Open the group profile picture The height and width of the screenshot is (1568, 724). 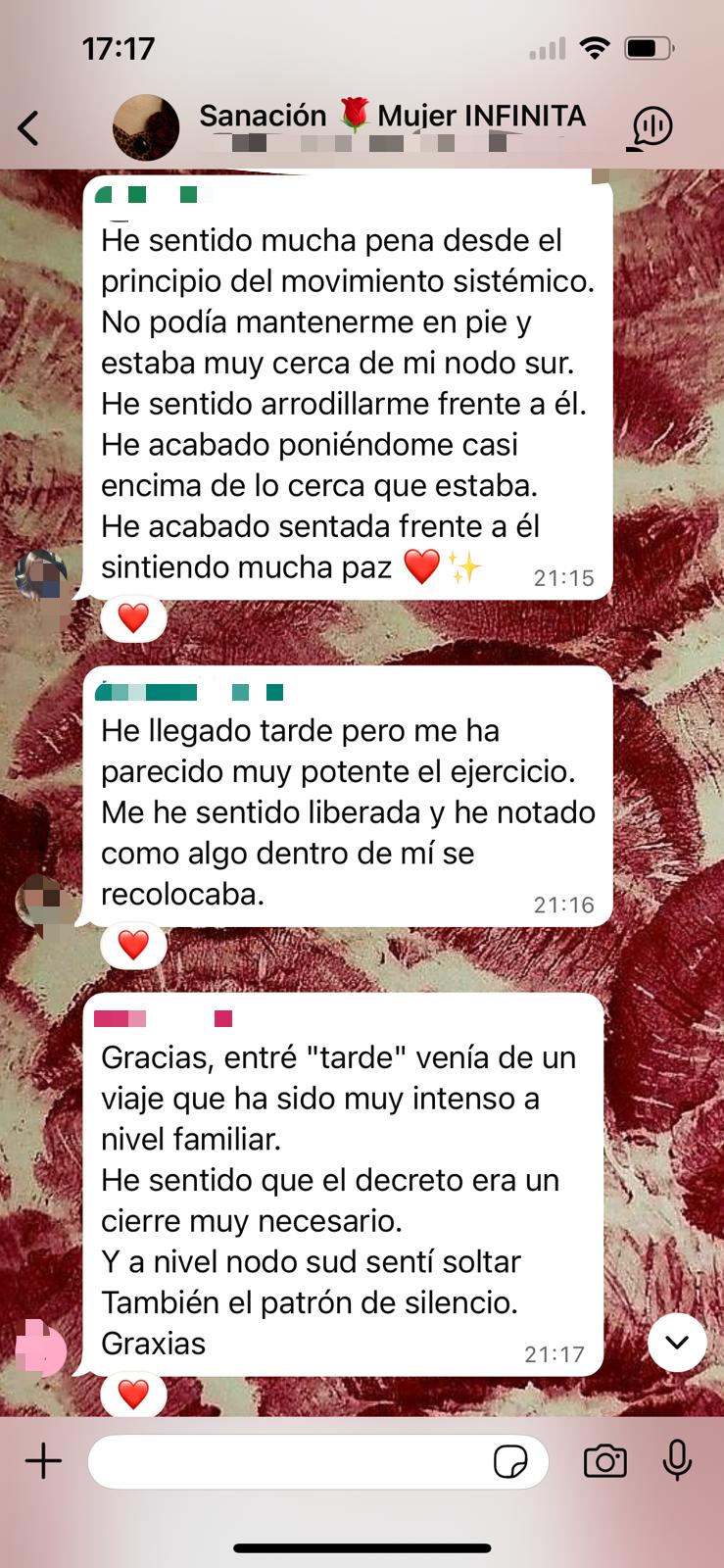pyautogui.click(x=146, y=127)
